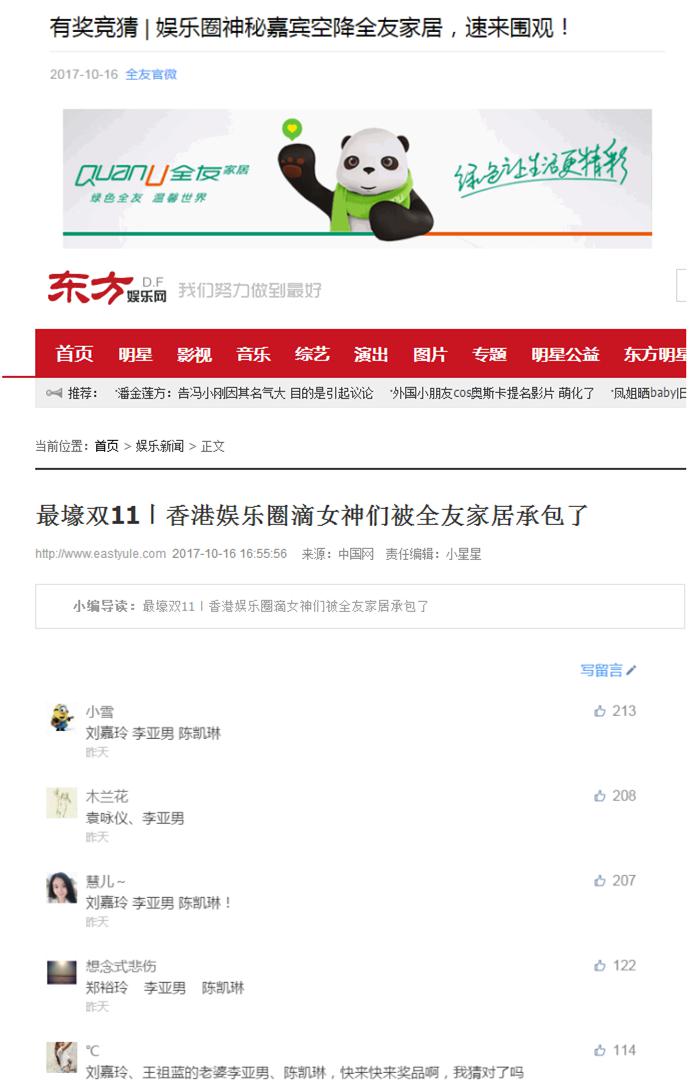696x1084 pixels.
Task: Like the comment by ℃
Action: point(601,1050)
